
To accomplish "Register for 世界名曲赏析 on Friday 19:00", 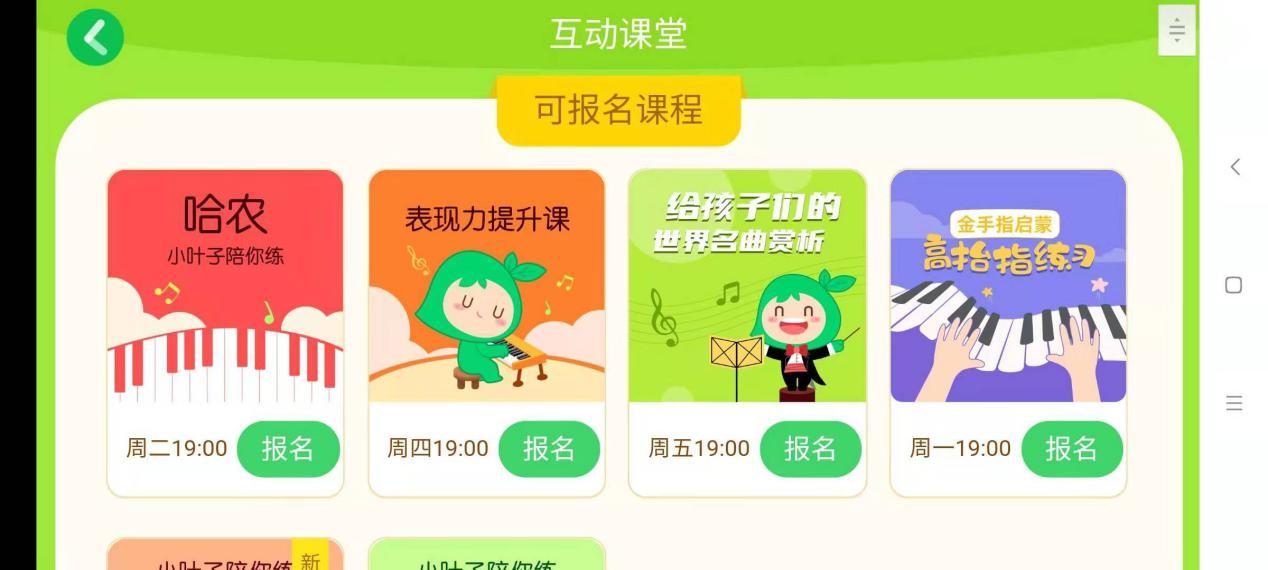I will [x=810, y=449].
